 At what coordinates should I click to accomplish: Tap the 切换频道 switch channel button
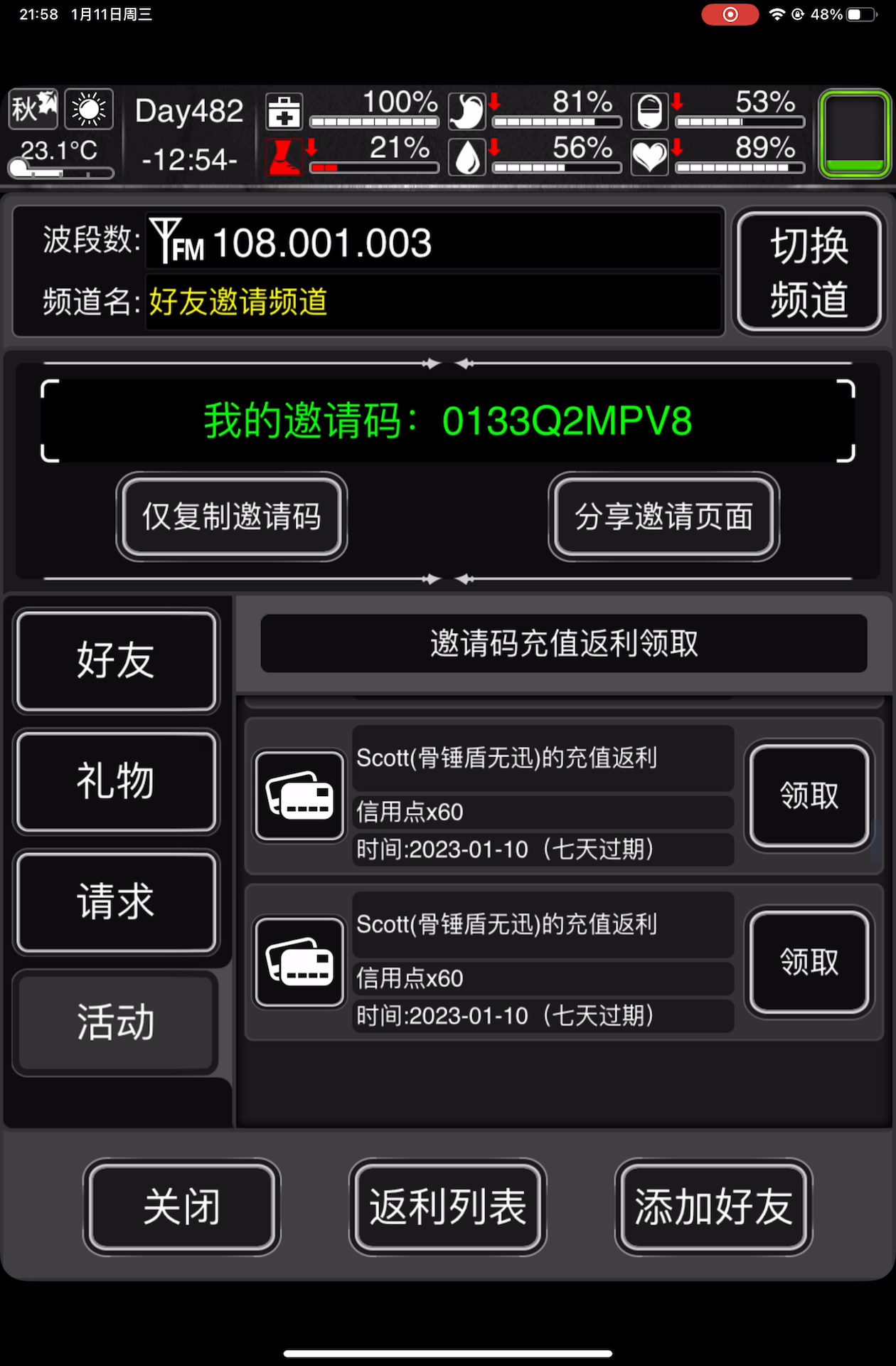coord(809,272)
